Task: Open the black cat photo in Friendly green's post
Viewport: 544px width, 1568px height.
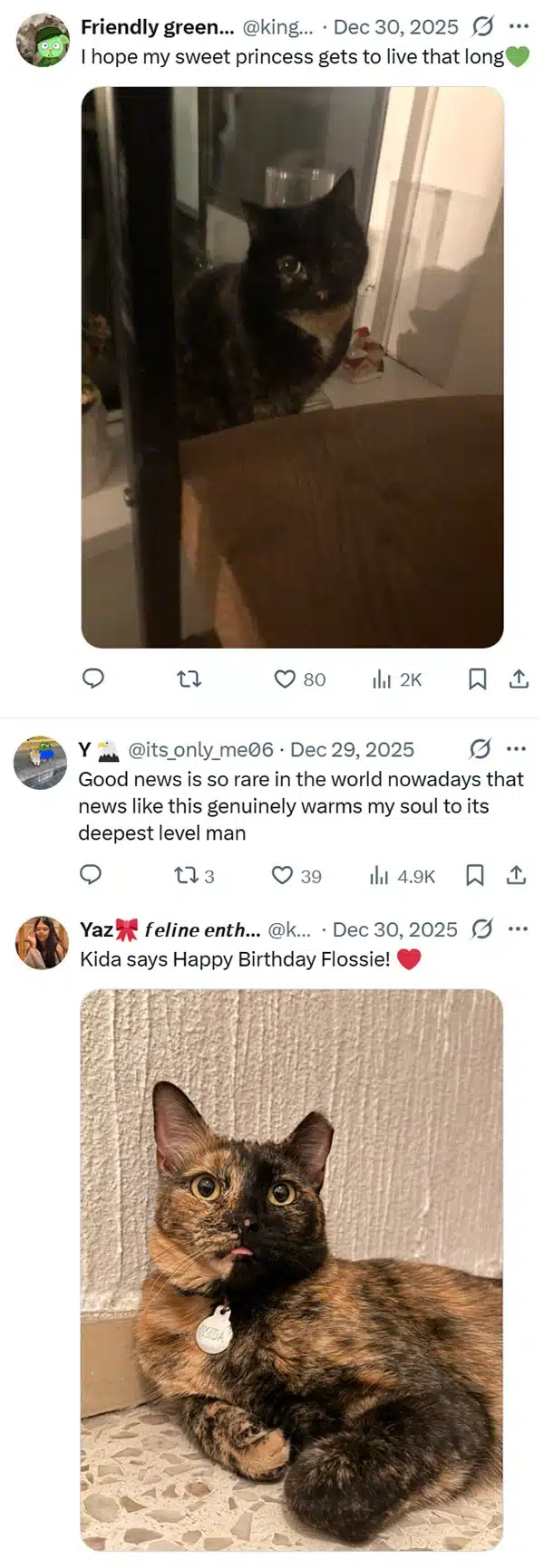Action: point(292,367)
